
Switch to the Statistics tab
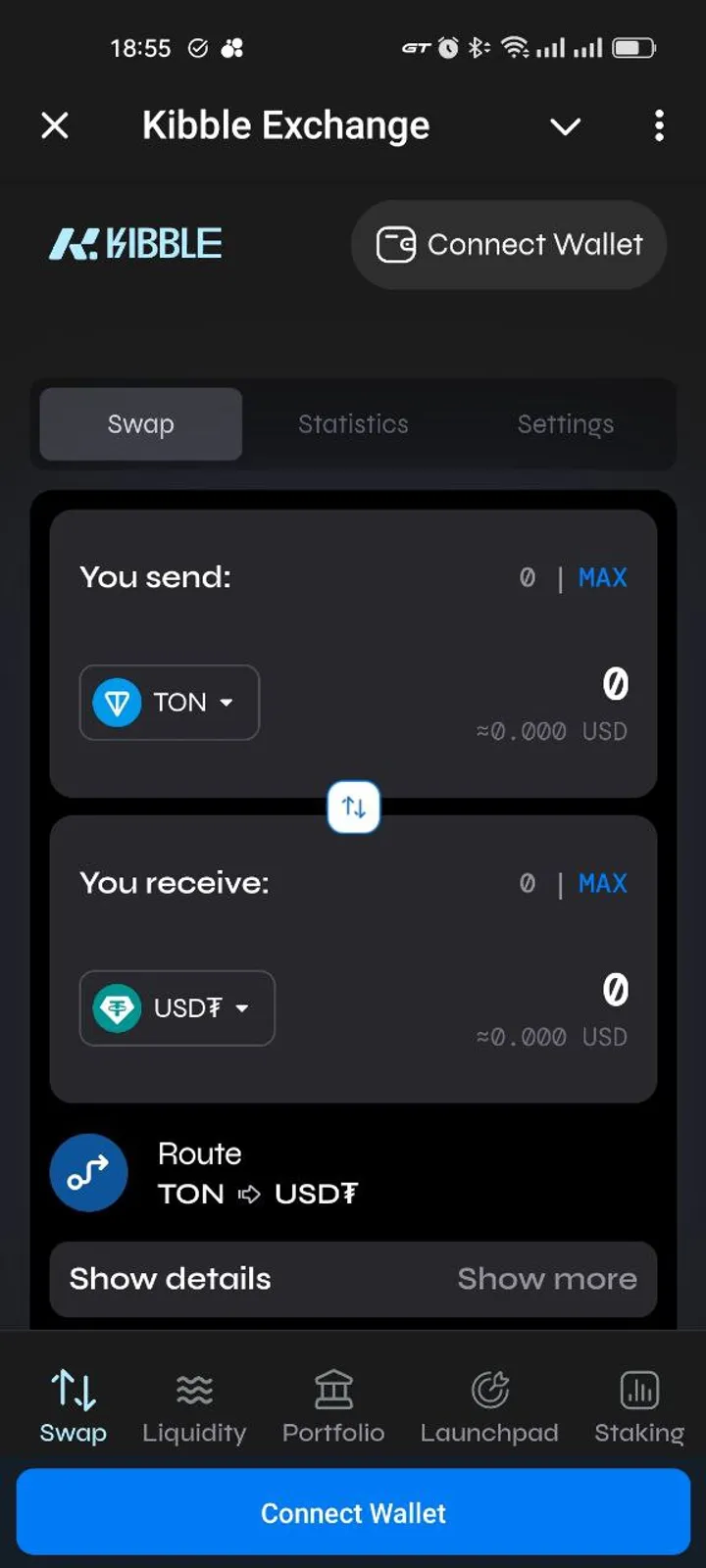[x=353, y=423]
